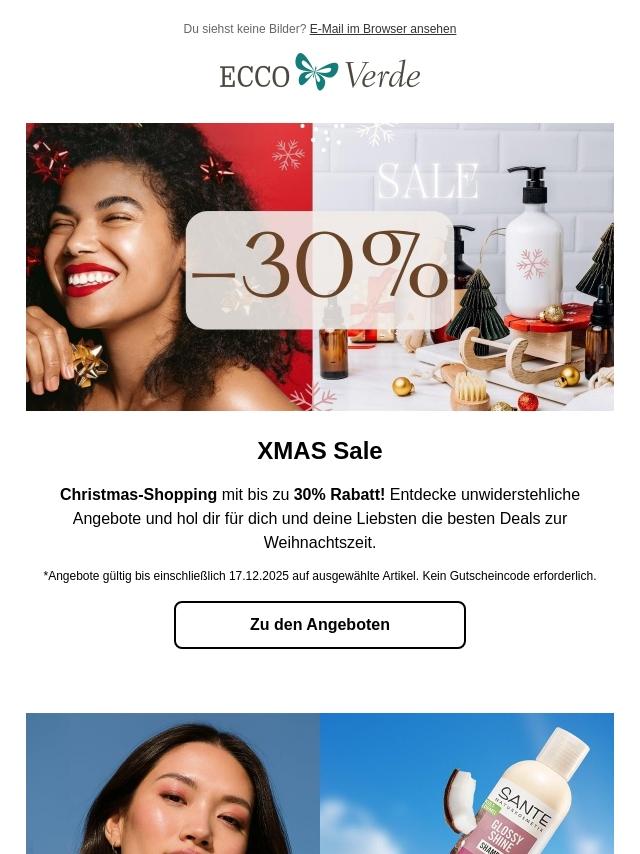The height and width of the screenshot is (854, 640).
Task: Open the 'E-Mail im Browser ansehen' link
Action: click(382, 29)
